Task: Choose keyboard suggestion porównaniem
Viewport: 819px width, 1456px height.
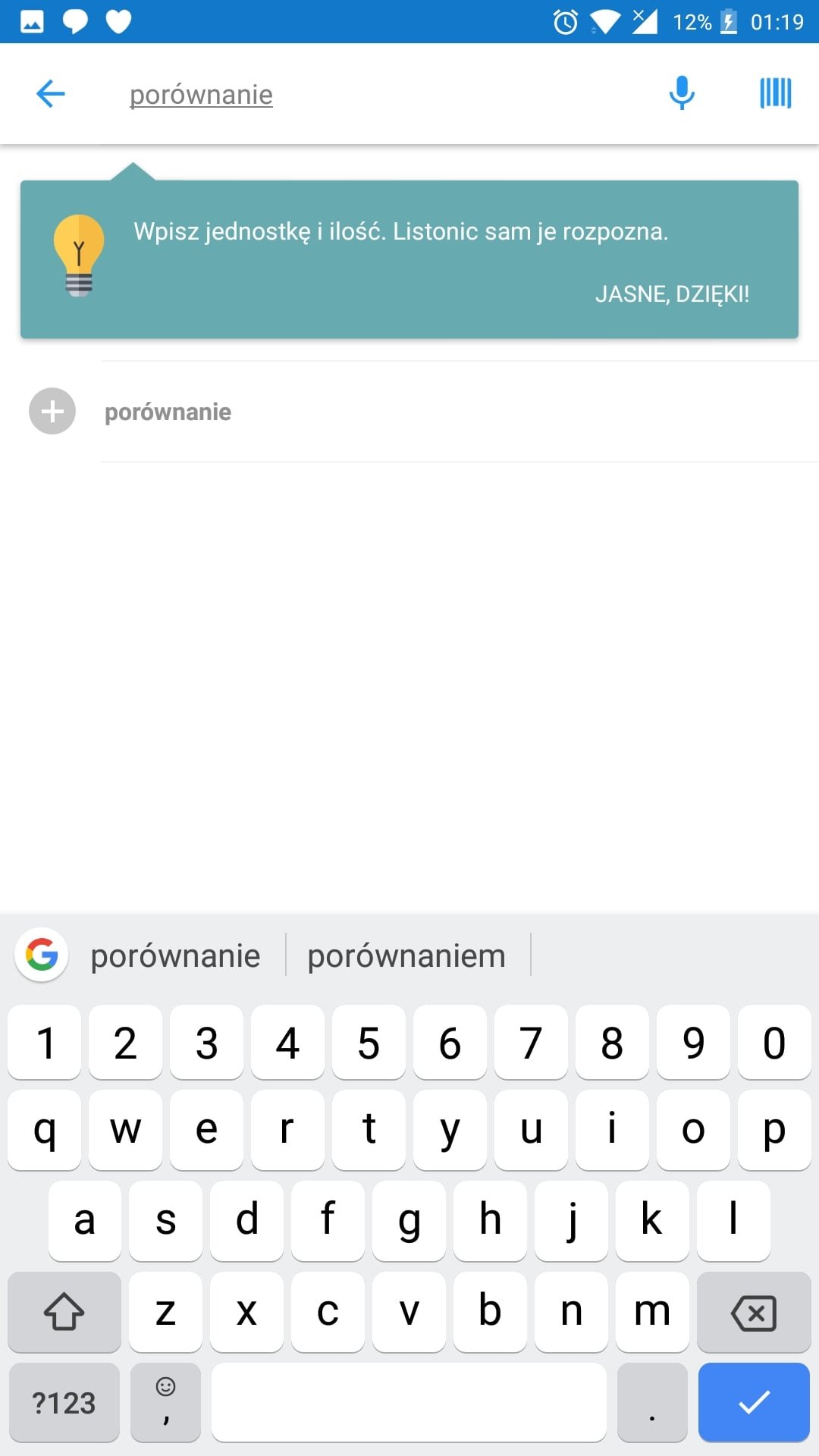Action: pyautogui.click(x=406, y=955)
